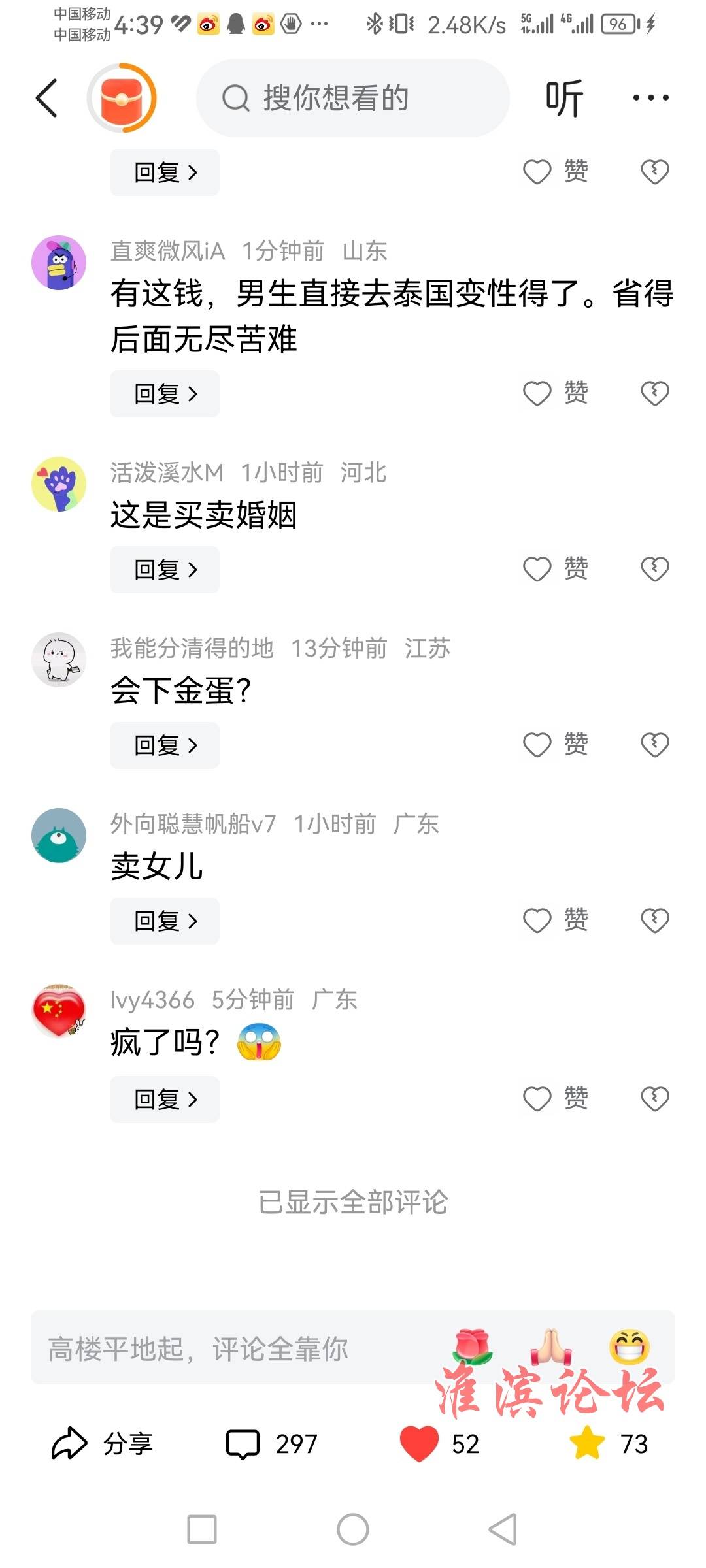Reply to 外向聪慧帆船v7's comment

(x=165, y=921)
